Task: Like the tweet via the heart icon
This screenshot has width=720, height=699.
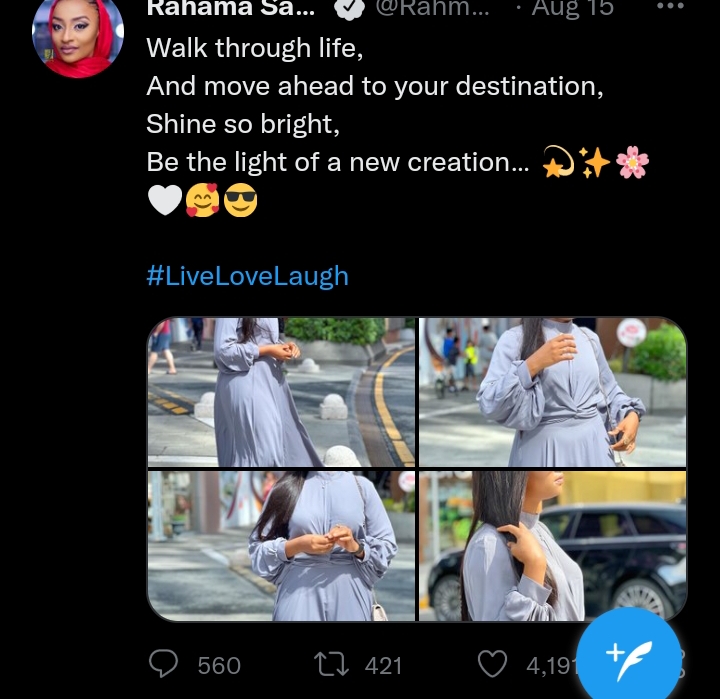Action: click(492, 664)
